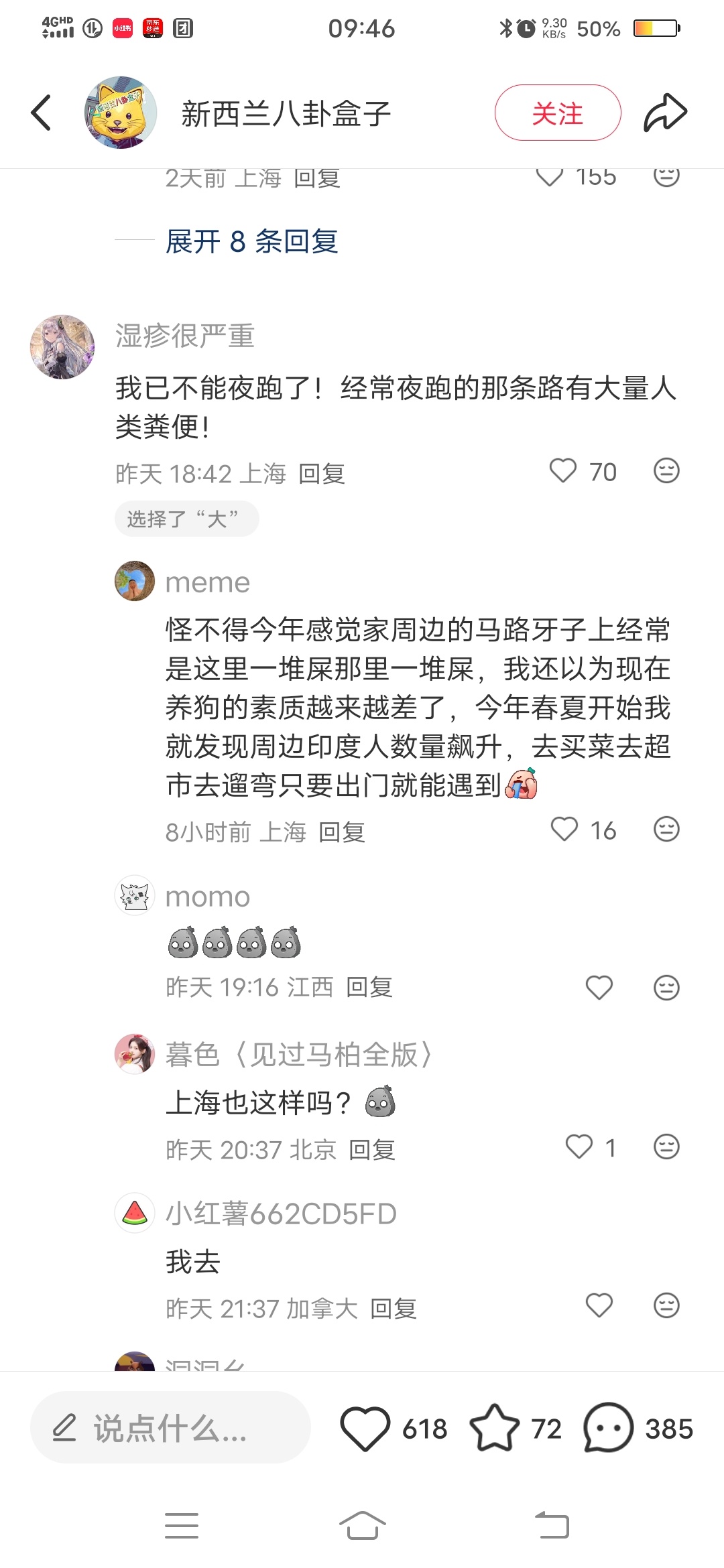The width and height of the screenshot is (724, 1568).
Task: Reply to 湿疹很严重's comment
Action: [x=322, y=474]
